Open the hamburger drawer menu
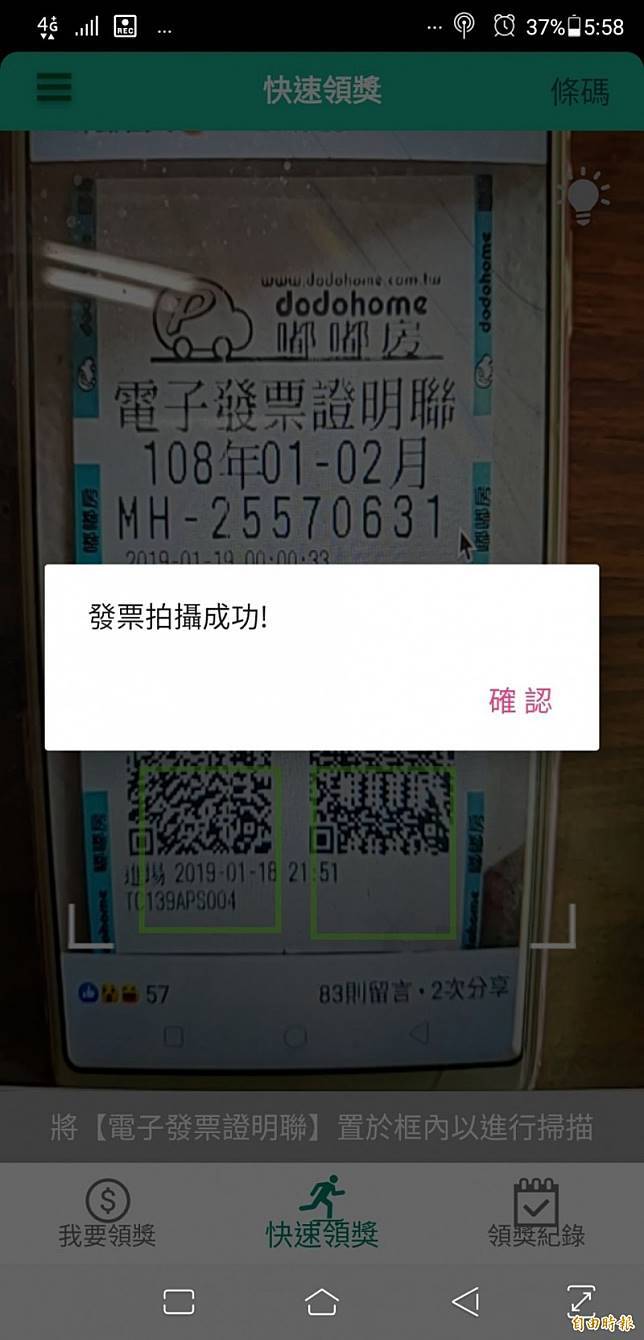Screen dimensions: 644x1340 click(x=54, y=89)
